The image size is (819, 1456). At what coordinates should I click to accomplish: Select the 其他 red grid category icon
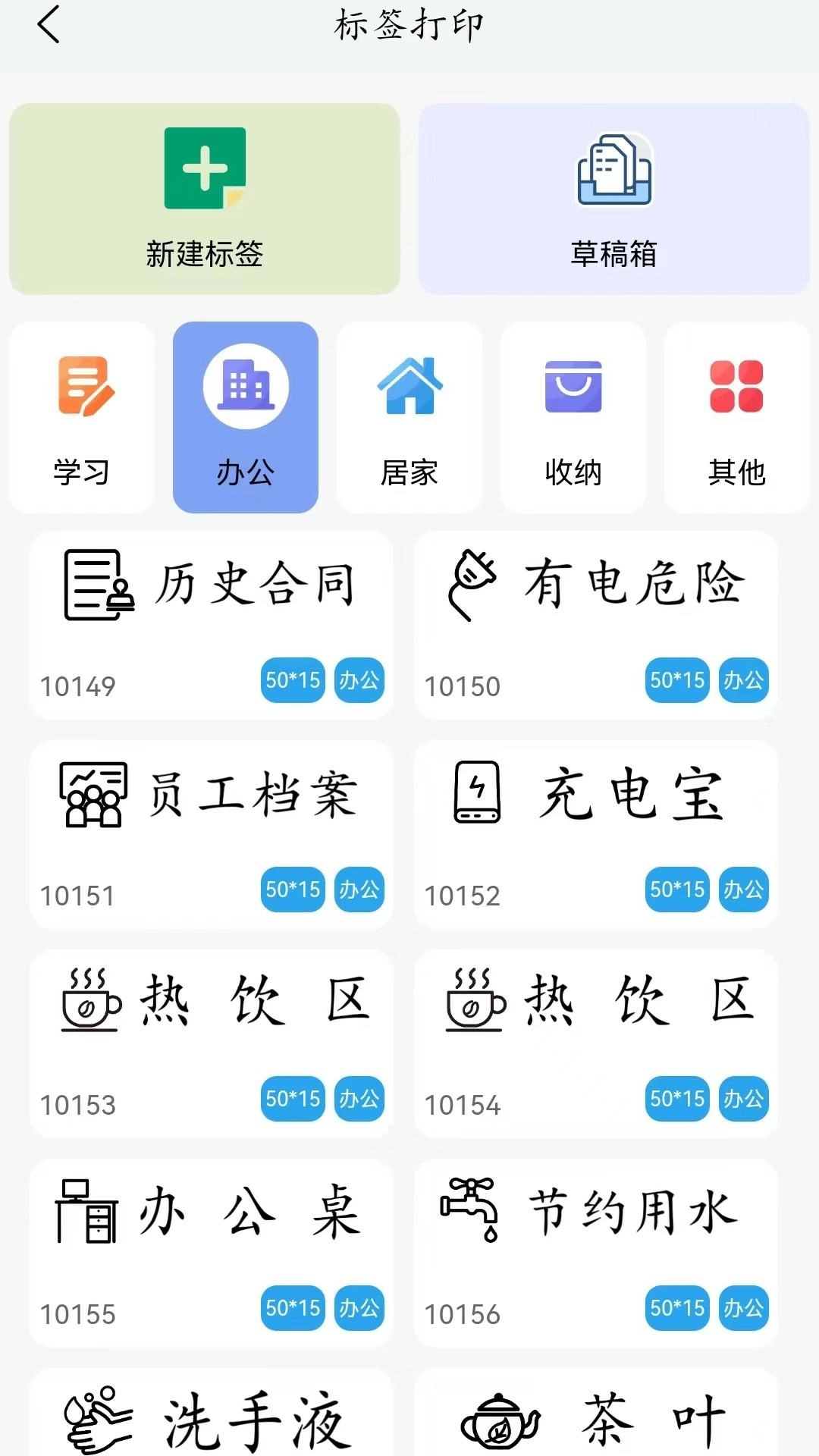point(736,387)
